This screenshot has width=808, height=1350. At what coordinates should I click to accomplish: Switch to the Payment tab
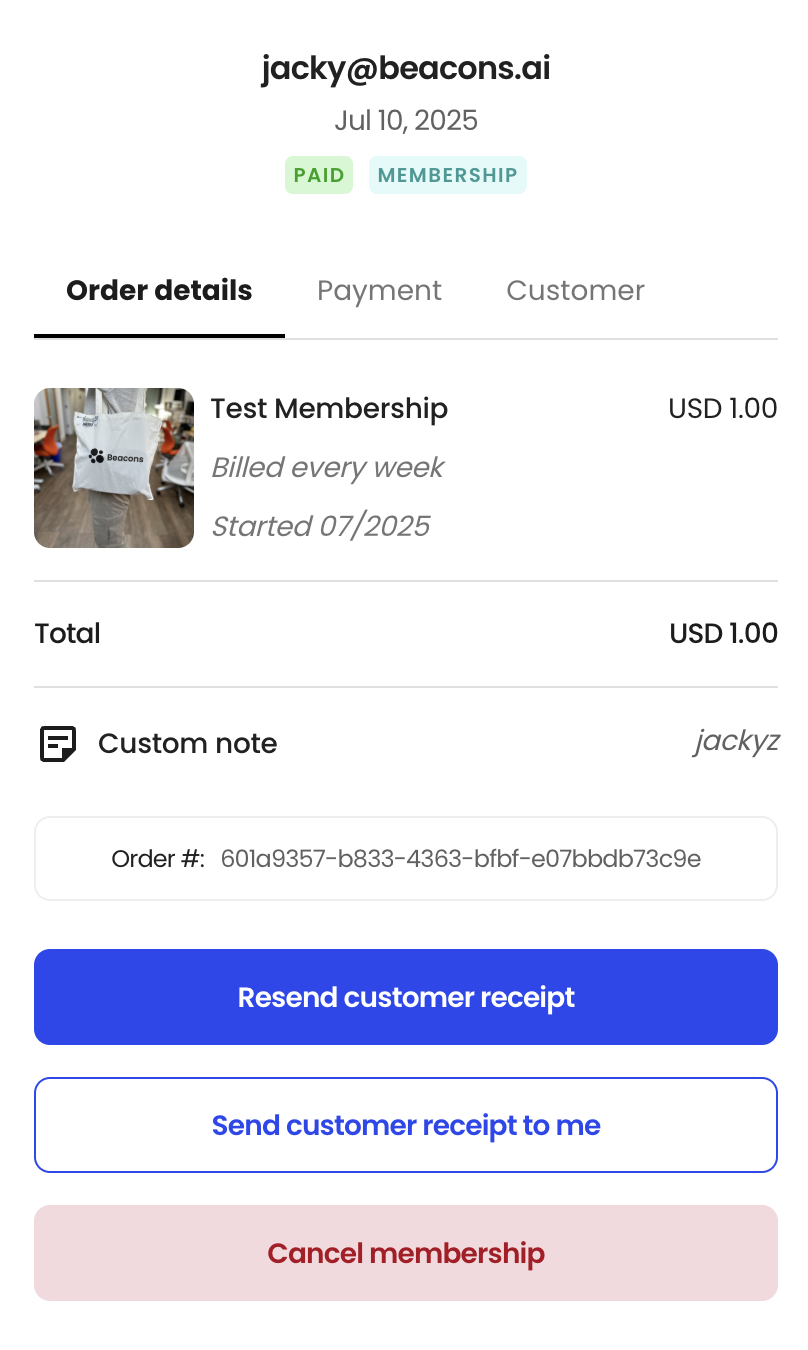point(379,291)
